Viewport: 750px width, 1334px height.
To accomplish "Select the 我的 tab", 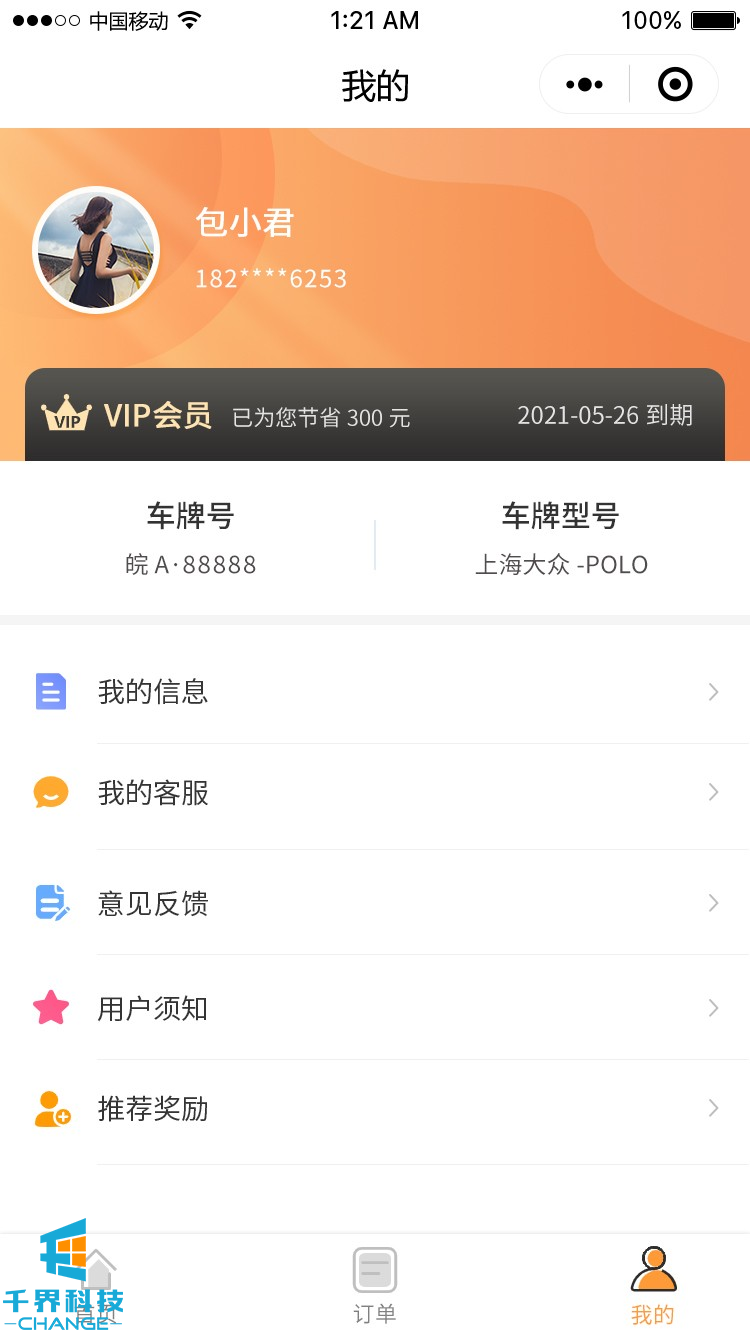I will pyautogui.click(x=653, y=1285).
